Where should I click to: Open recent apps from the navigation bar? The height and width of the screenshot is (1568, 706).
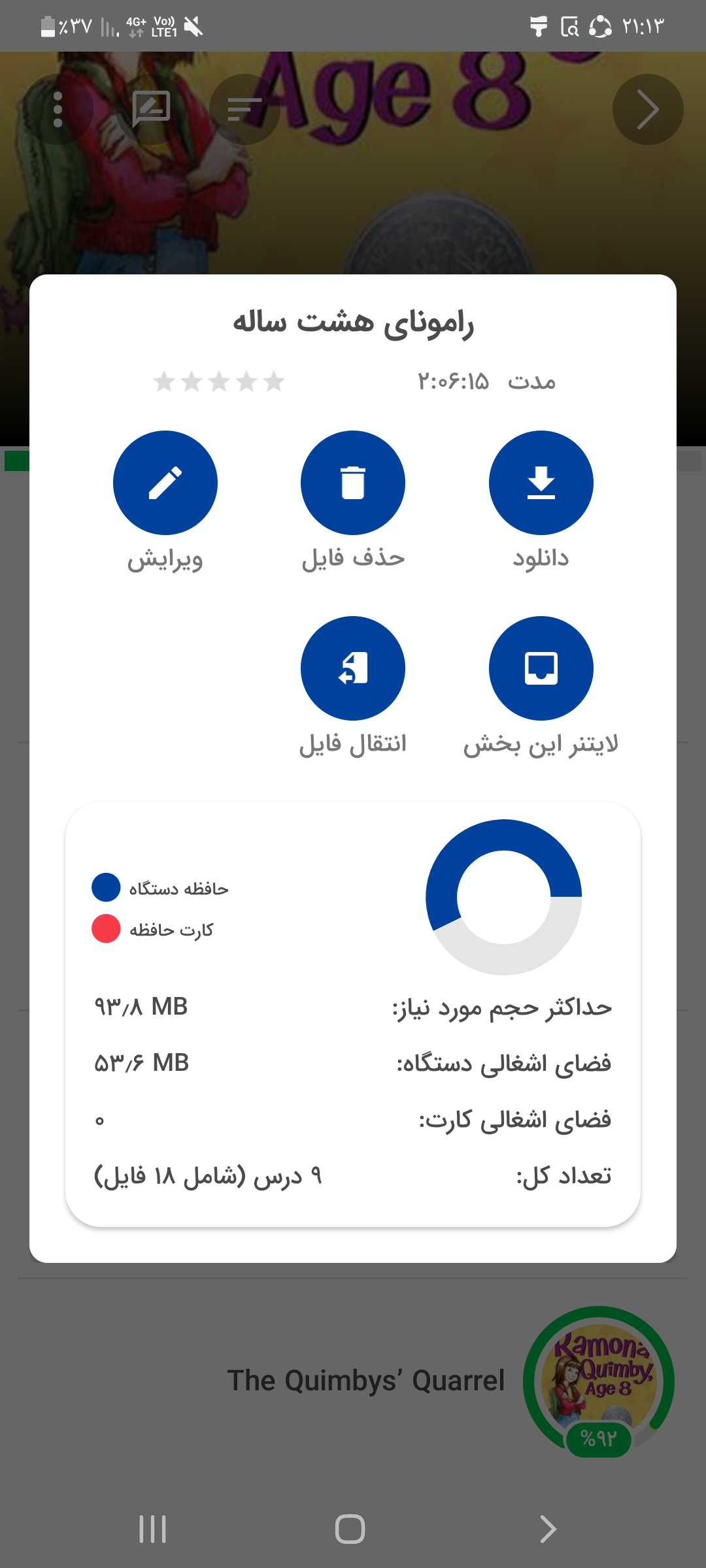[153, 1529]
